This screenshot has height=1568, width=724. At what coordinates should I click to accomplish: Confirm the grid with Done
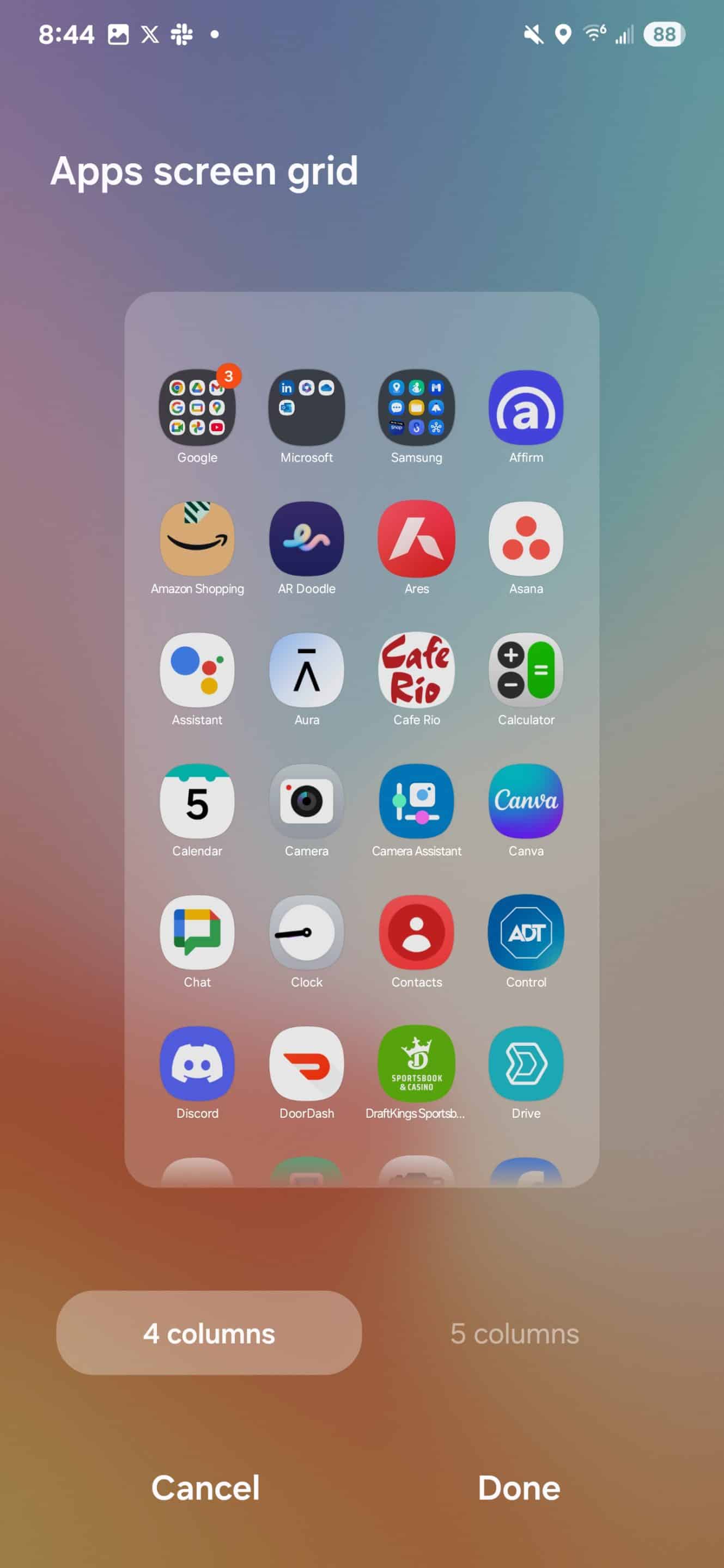[519, 1487]
